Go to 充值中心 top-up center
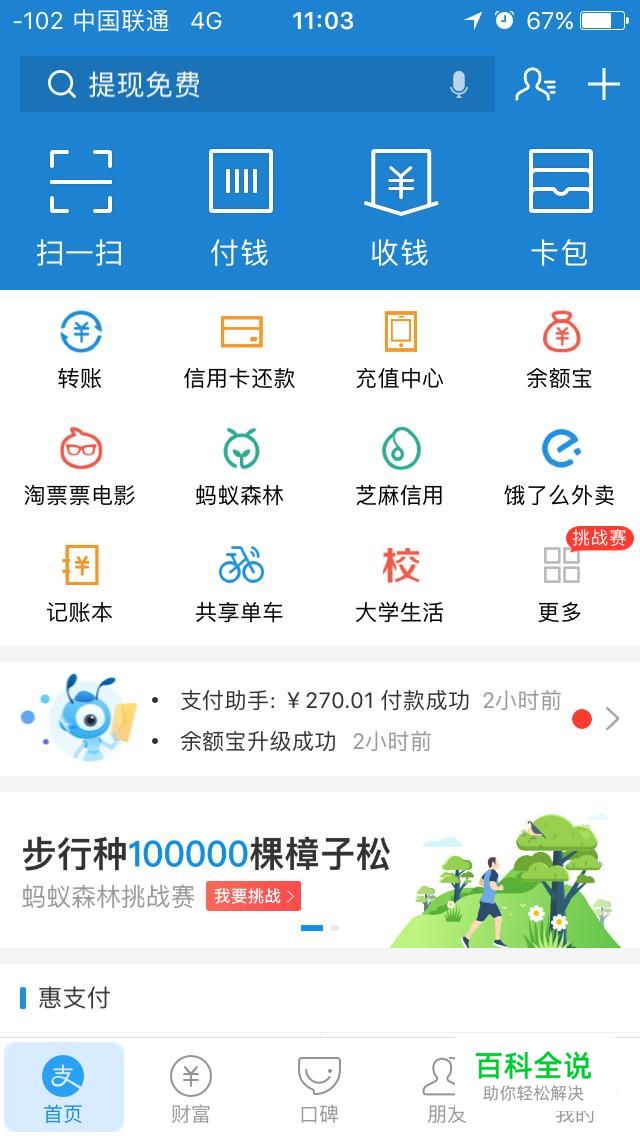The height and width of the screenshot is (1136, 640). (400, 350)
